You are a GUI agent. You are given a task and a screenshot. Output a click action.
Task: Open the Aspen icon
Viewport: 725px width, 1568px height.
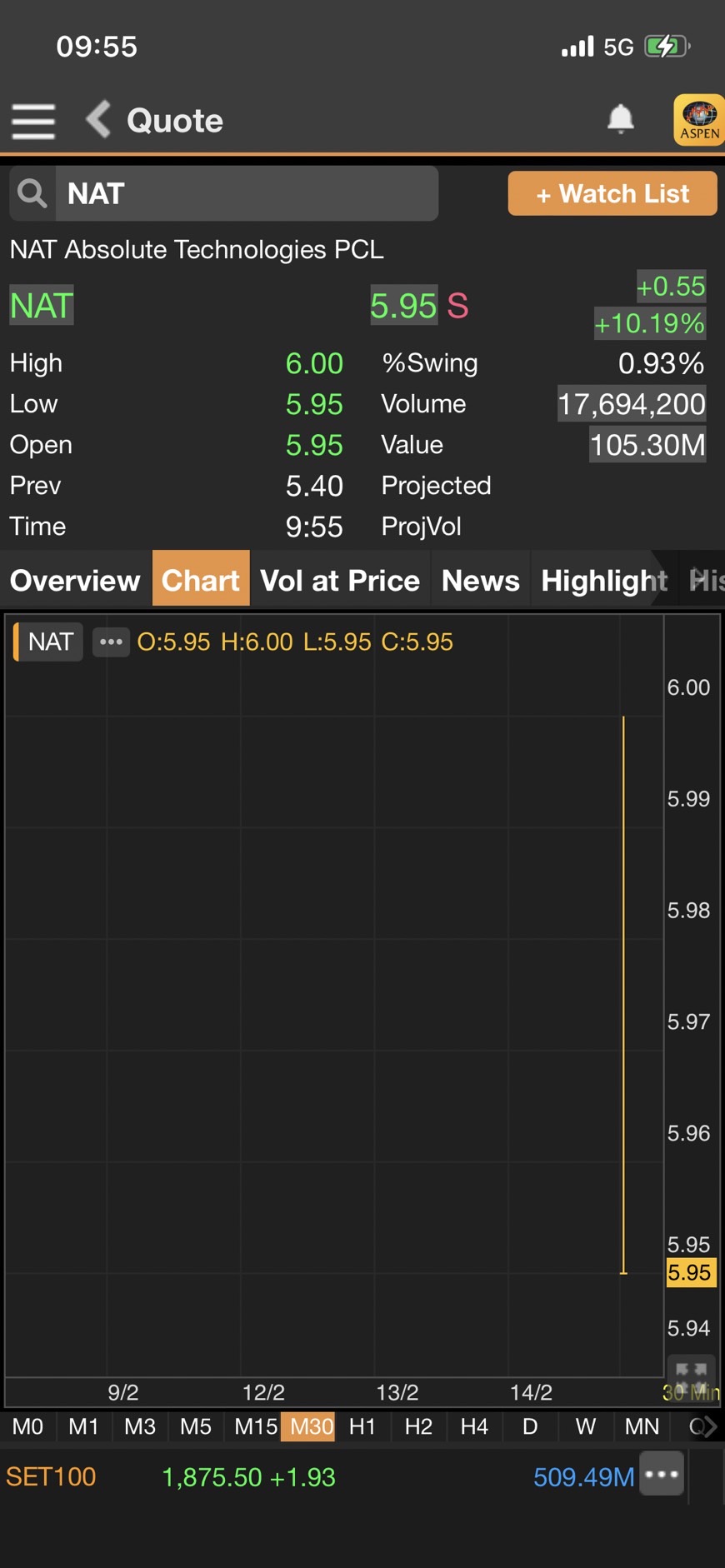pos(698,120)
